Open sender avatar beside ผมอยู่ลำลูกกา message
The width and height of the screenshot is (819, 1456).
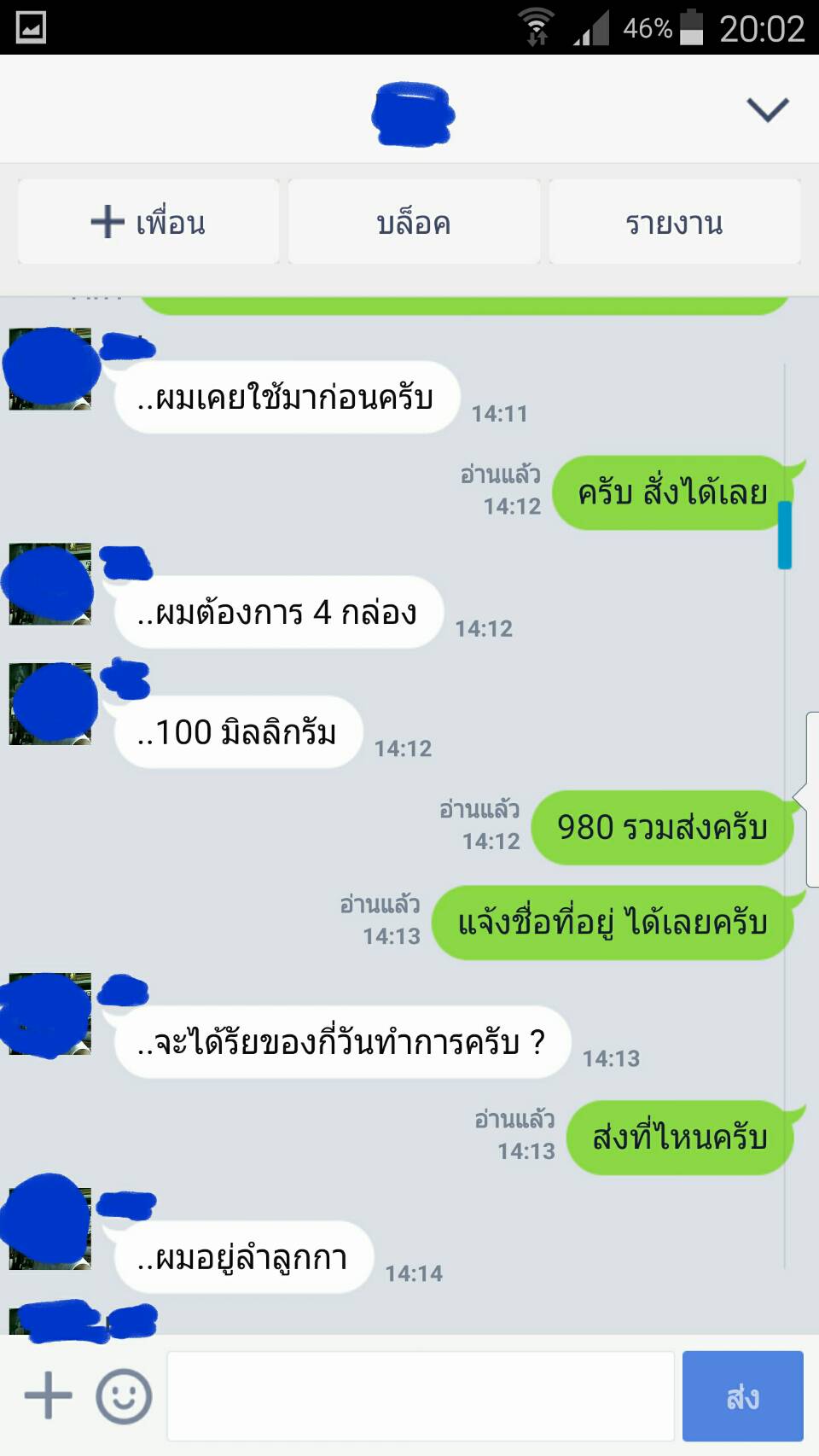pos(48,1225)
